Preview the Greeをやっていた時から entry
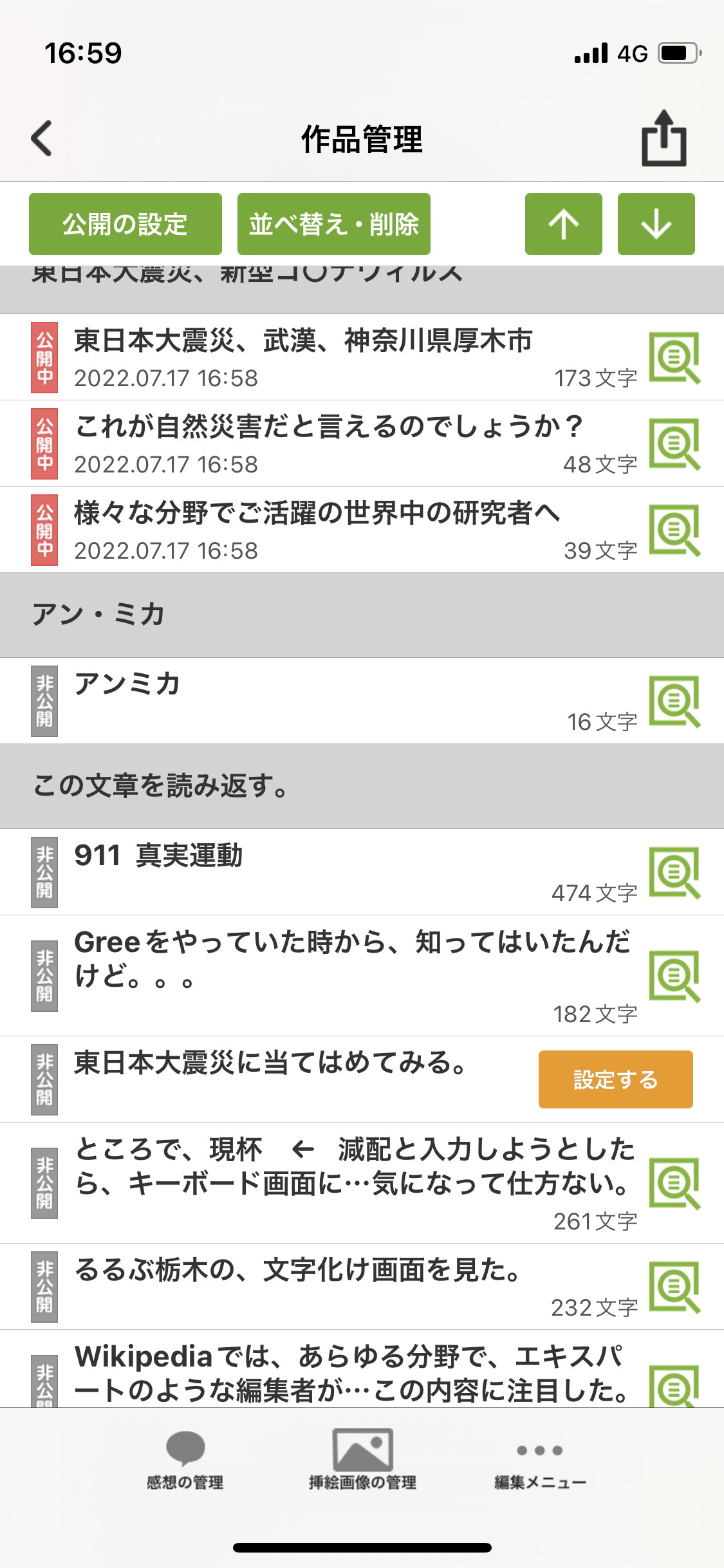The height and width of the screenshot is (1568, 724). pos(674,976)
